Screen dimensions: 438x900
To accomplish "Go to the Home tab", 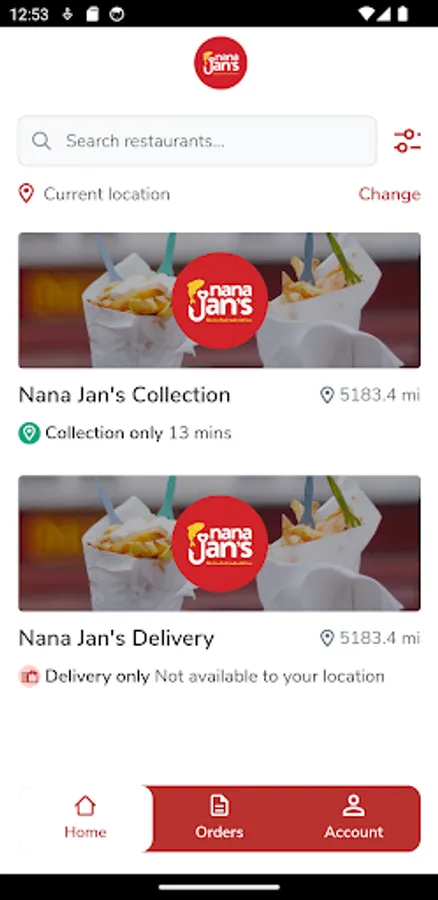I will pyautogui.click(x=85, y=818).
